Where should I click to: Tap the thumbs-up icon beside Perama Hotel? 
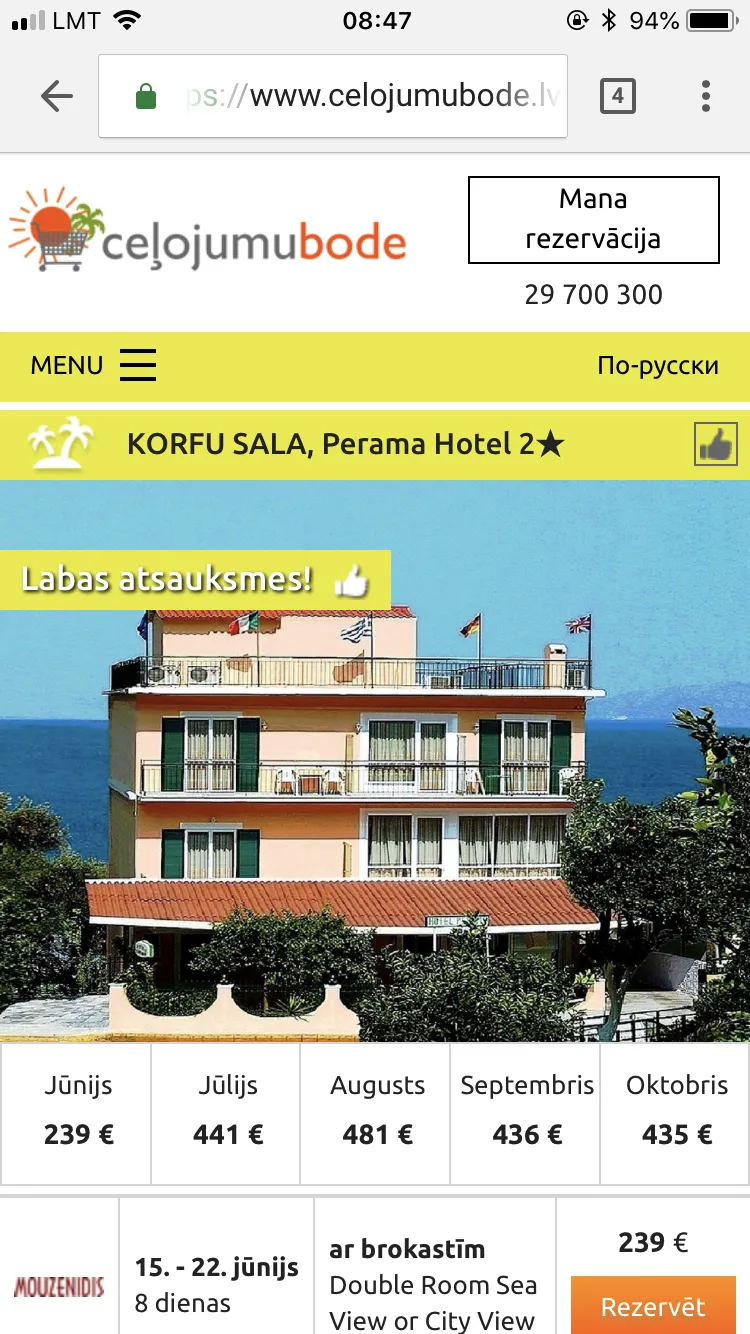pyautogui.click(x=716, y=444)
